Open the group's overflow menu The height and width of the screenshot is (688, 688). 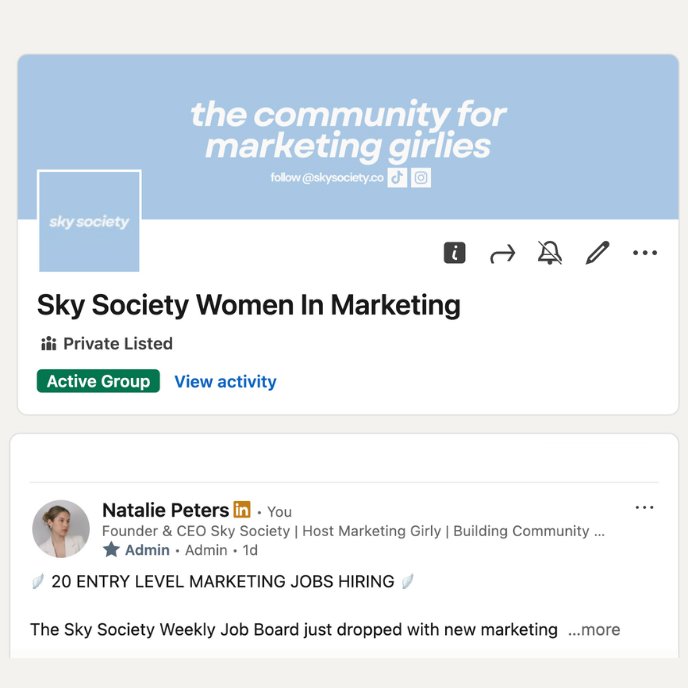645,253
